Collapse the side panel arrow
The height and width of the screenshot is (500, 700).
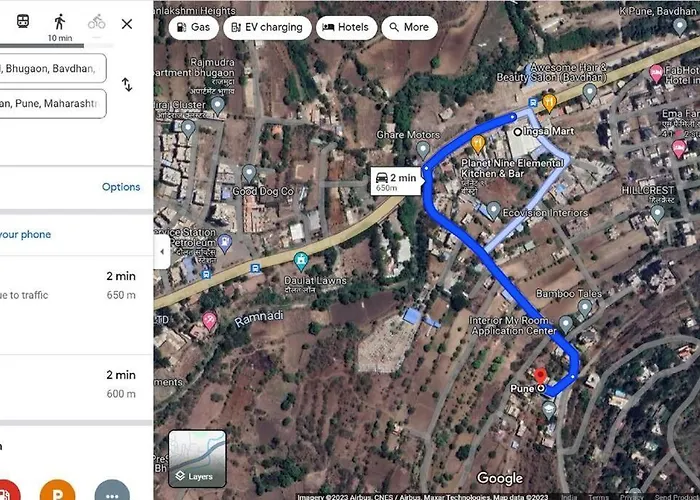(x=161, y=252)
